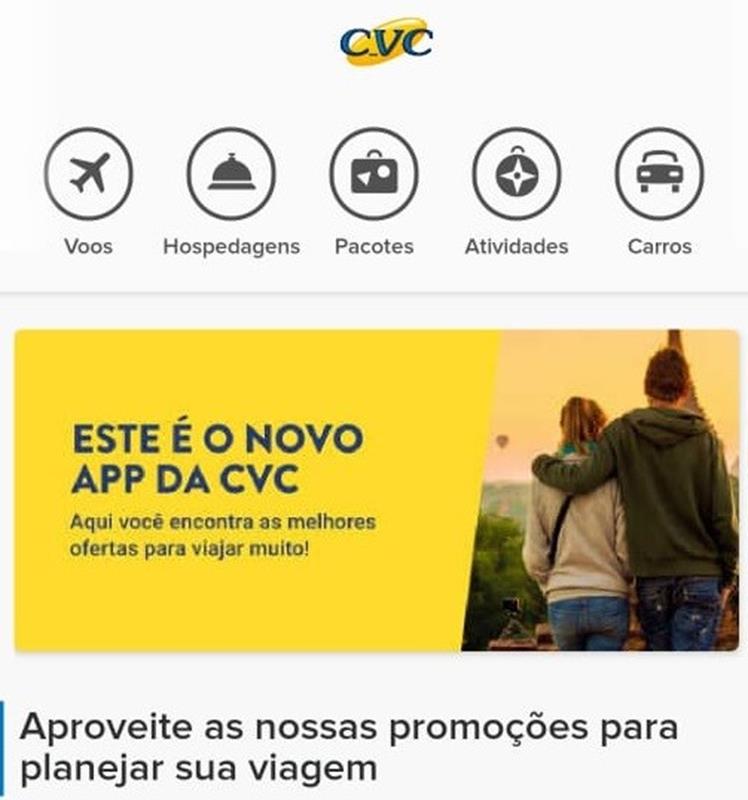Tap the new CVC app banner
Screen dimensions: 748x800
(376, 490)
